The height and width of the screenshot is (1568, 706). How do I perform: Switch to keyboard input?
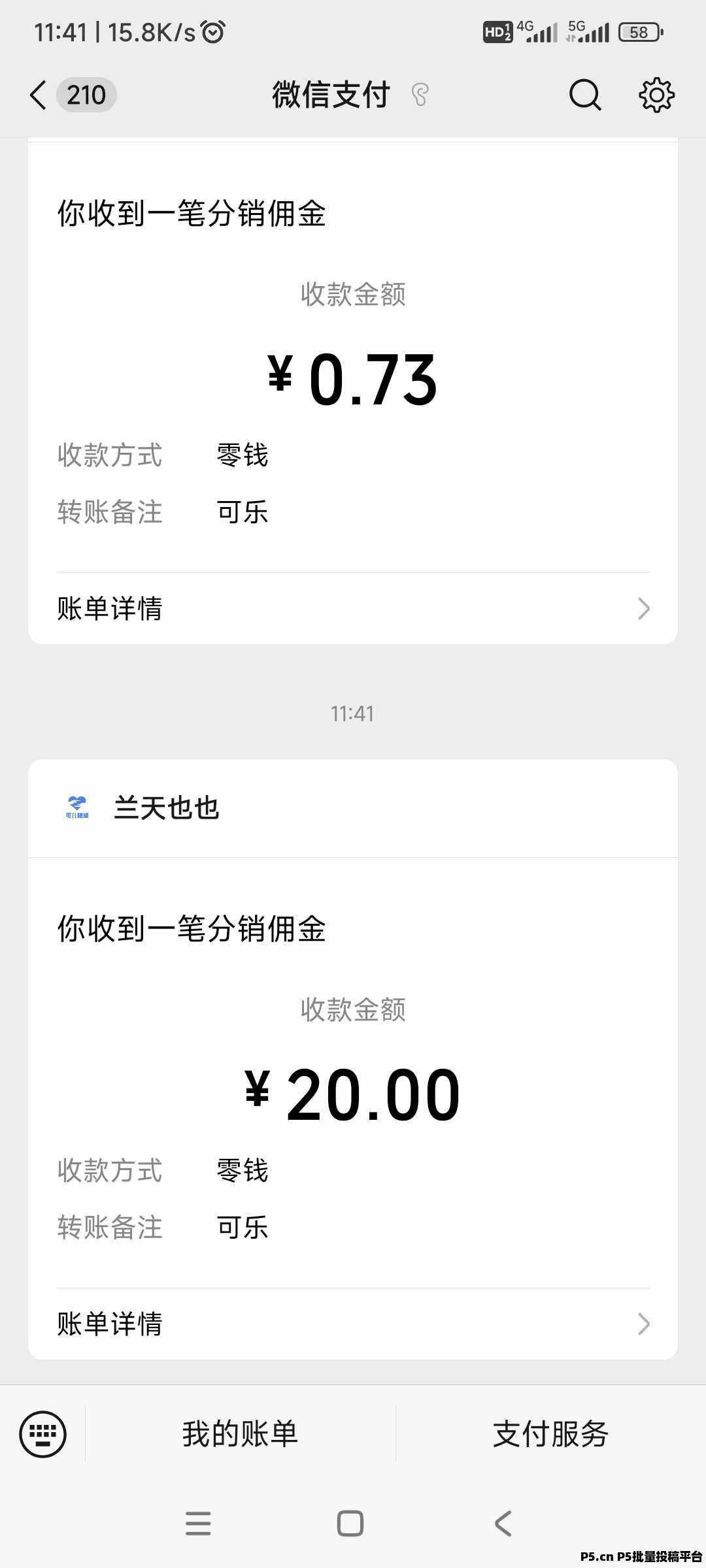[x=43, y=1435]
